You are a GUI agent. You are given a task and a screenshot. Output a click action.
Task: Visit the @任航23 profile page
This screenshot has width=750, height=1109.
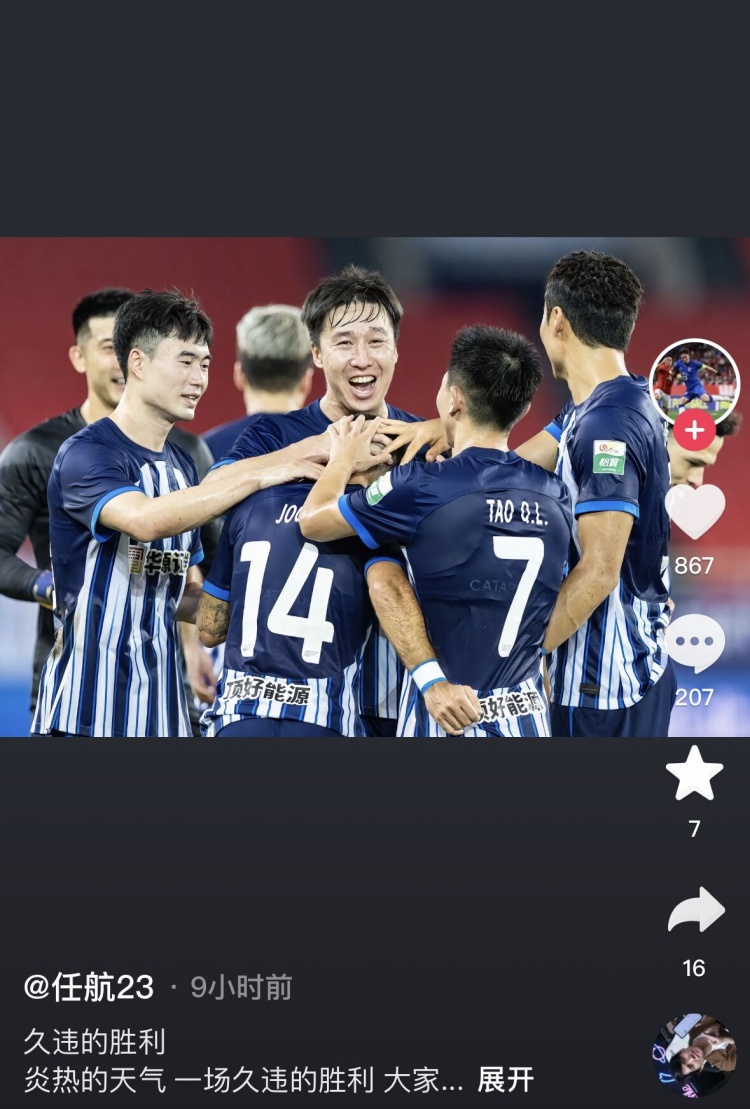(x=89, y=988)
